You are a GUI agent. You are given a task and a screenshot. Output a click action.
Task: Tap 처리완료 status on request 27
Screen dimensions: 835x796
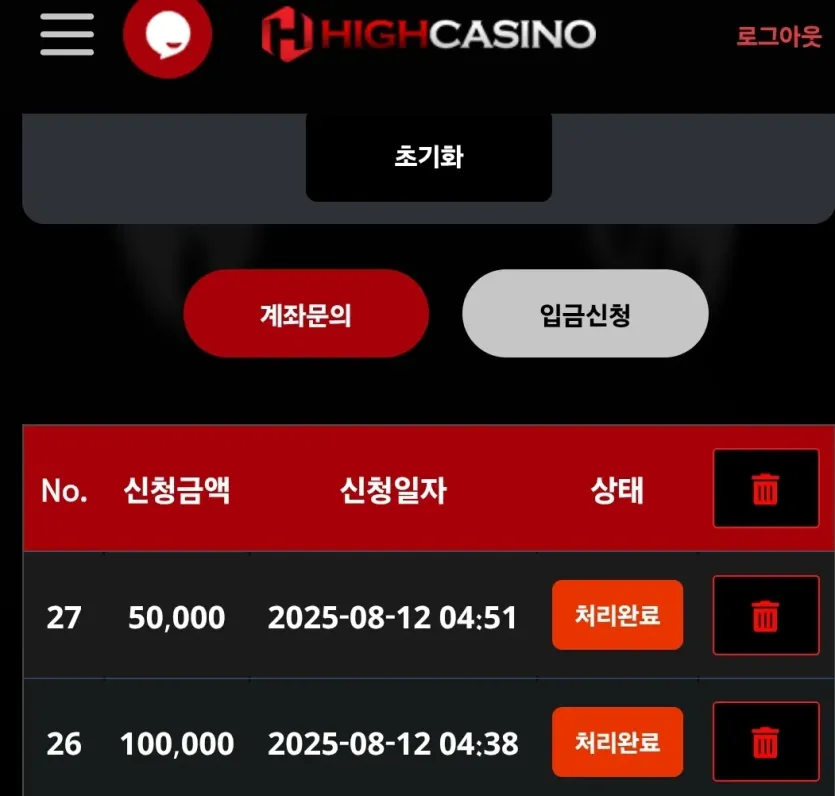617,615
